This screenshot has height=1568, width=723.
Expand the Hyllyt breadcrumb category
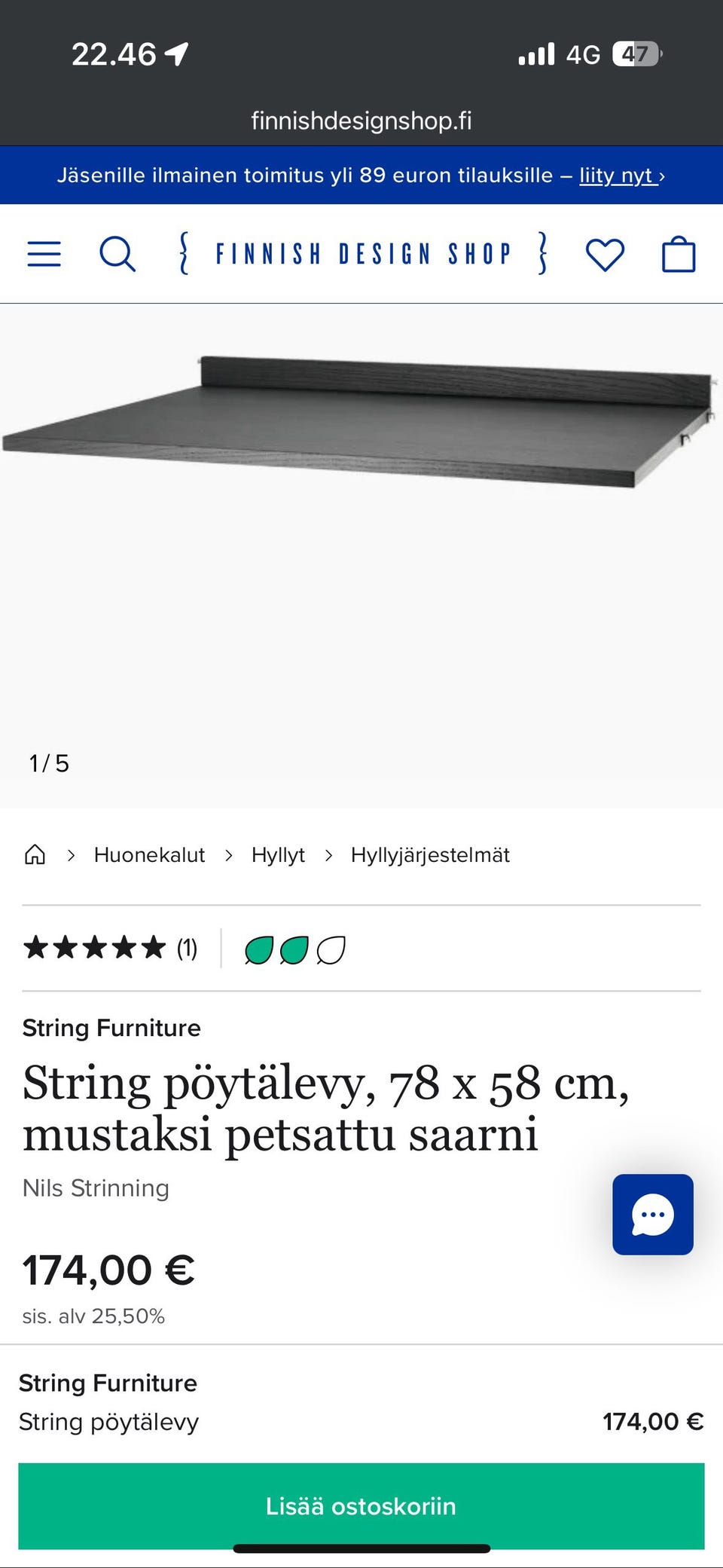278,854
